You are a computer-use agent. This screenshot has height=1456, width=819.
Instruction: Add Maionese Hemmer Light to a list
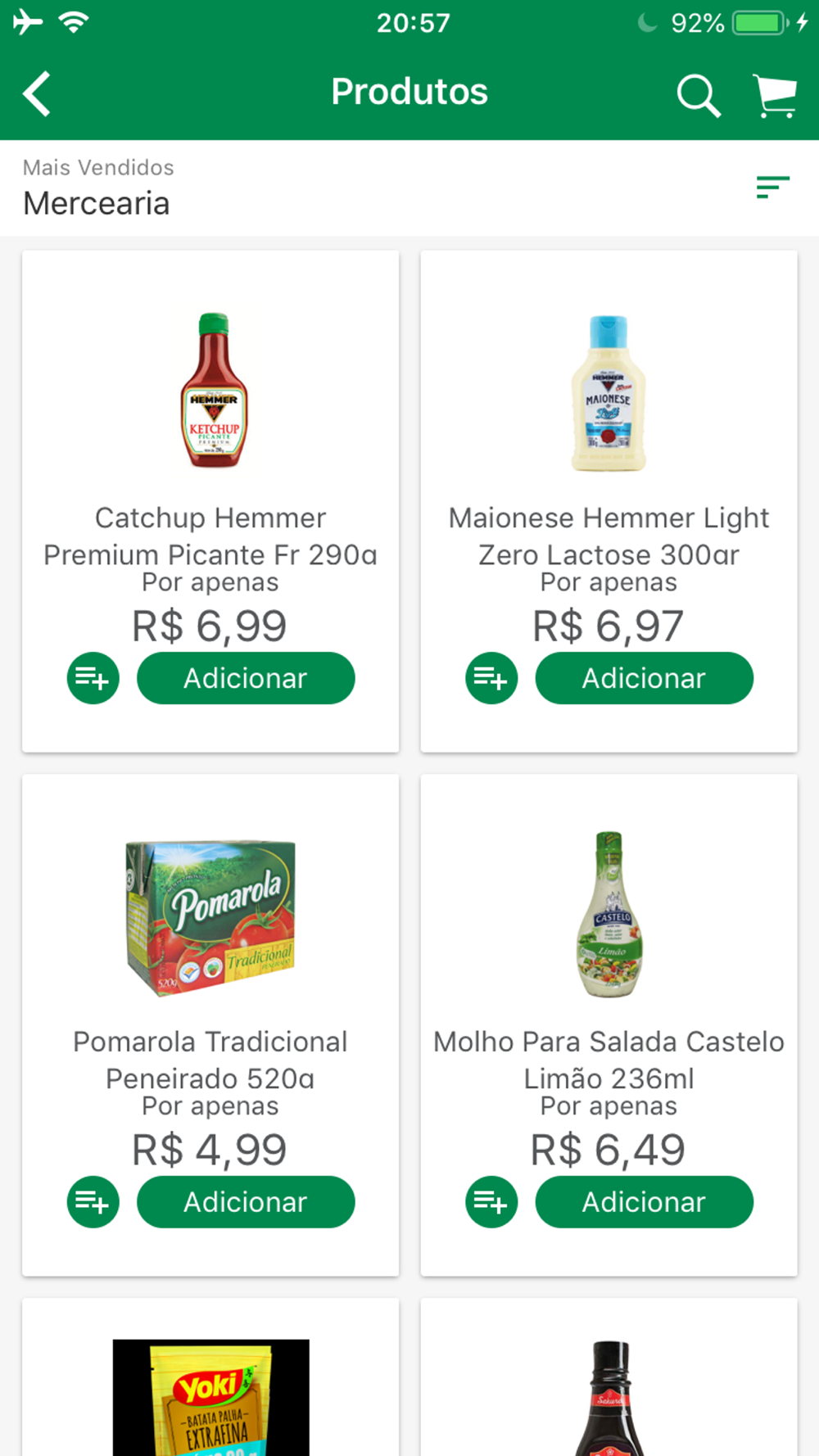coord(491,678)
